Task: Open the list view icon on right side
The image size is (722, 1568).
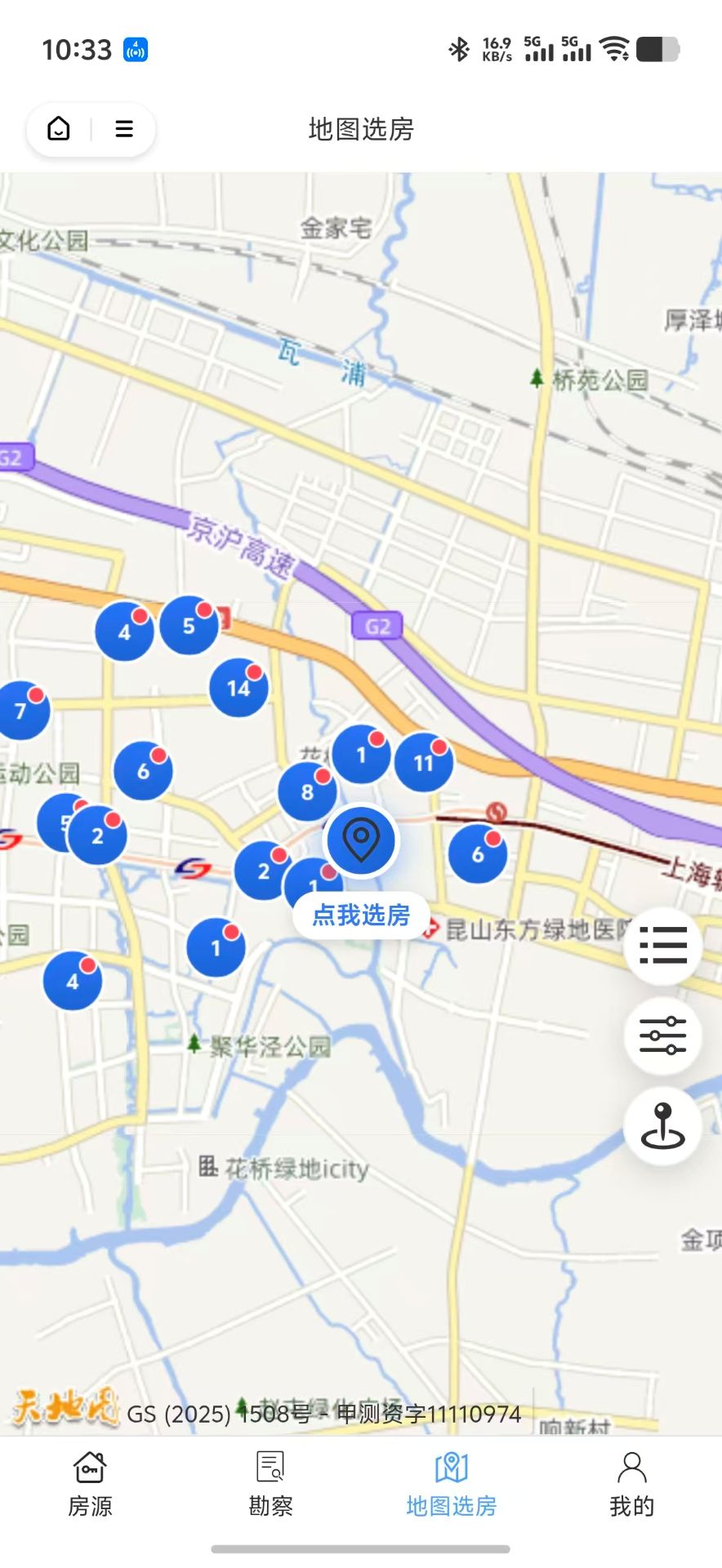Action: pyautogui.click(x=663, y=944)
